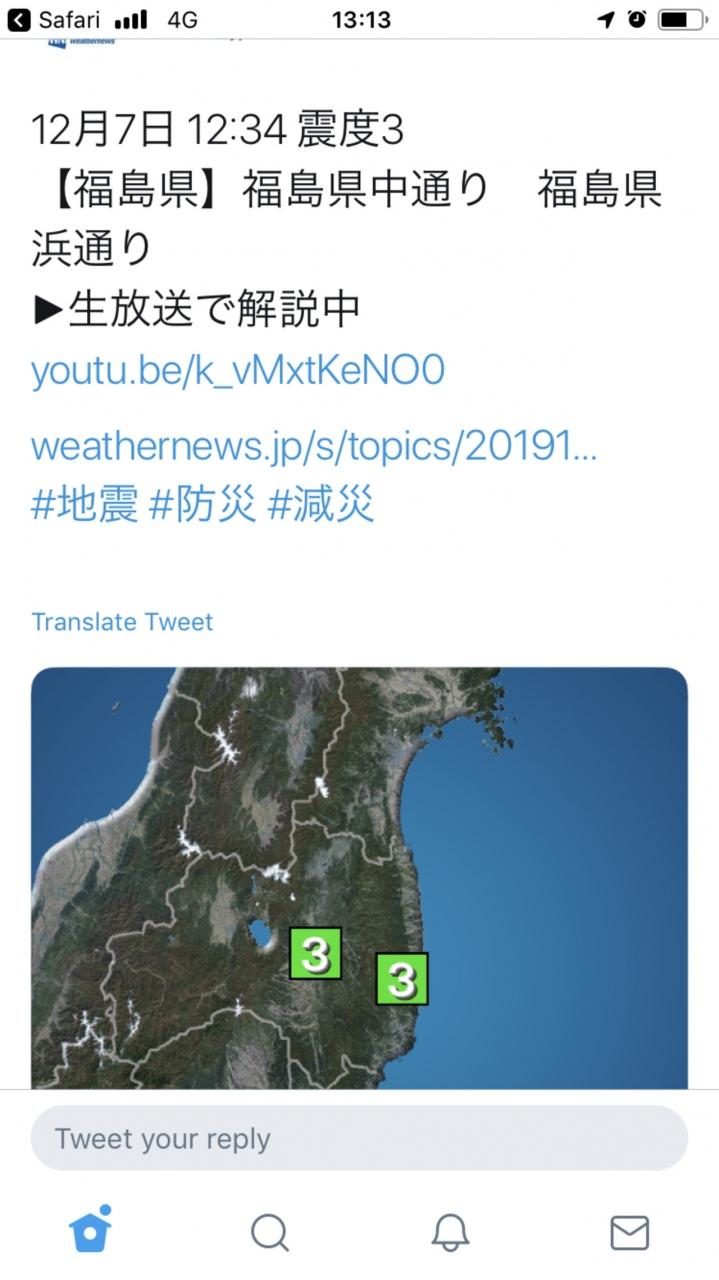
Task: Open the youtu.be video link
Action: [237, 371]
